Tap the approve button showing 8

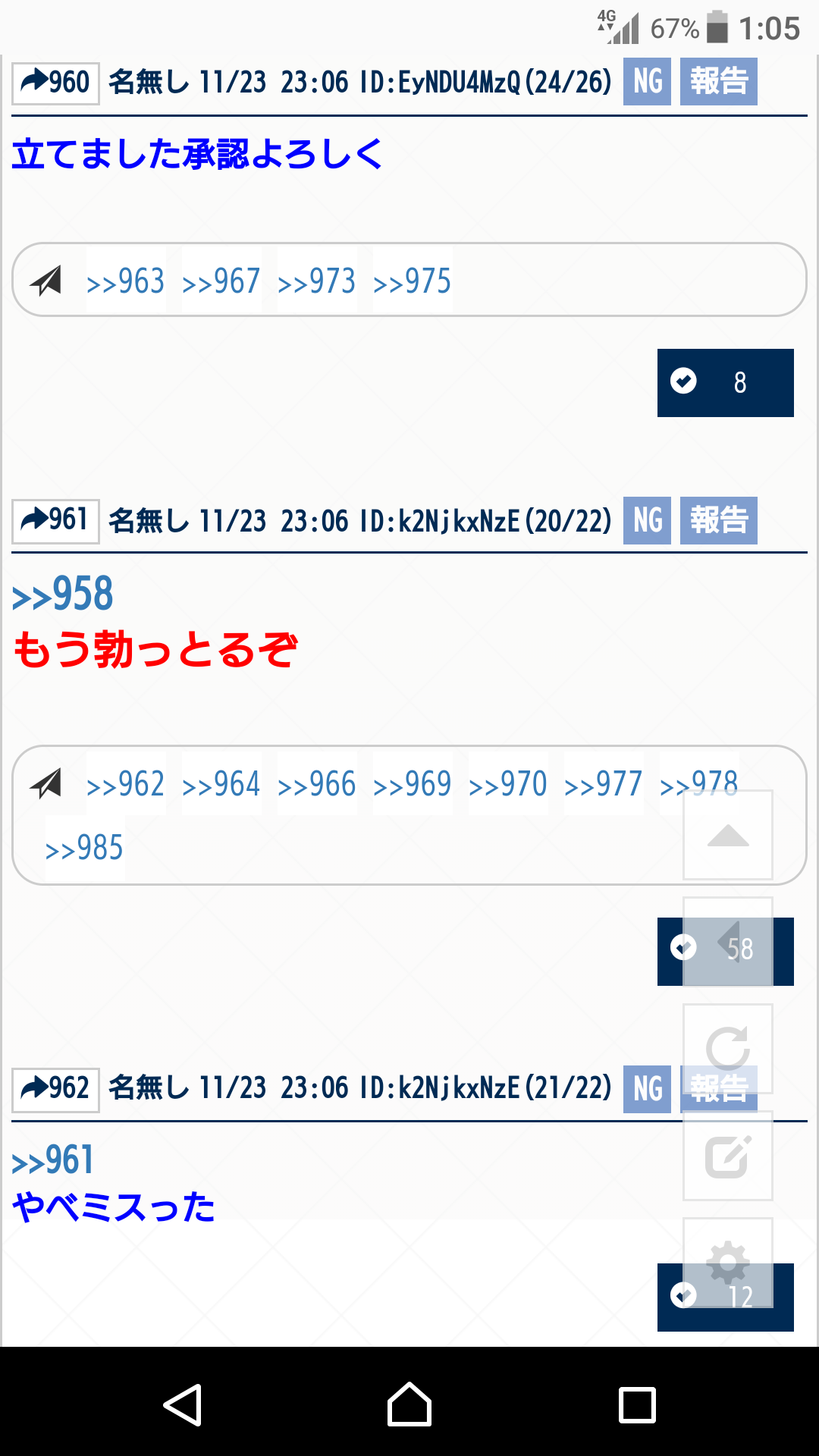click(725, 383)
